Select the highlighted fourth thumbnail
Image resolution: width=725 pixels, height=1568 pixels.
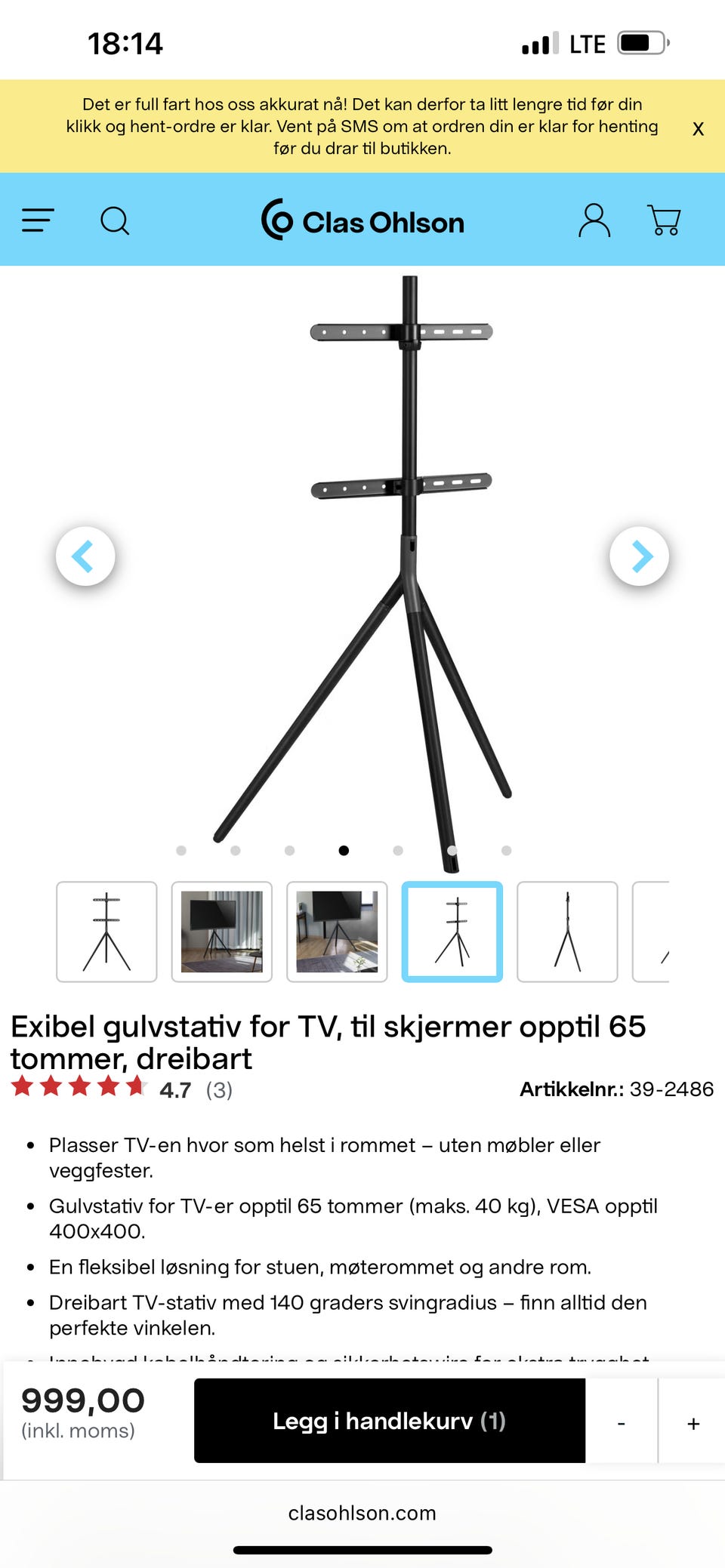click(452, 931)
